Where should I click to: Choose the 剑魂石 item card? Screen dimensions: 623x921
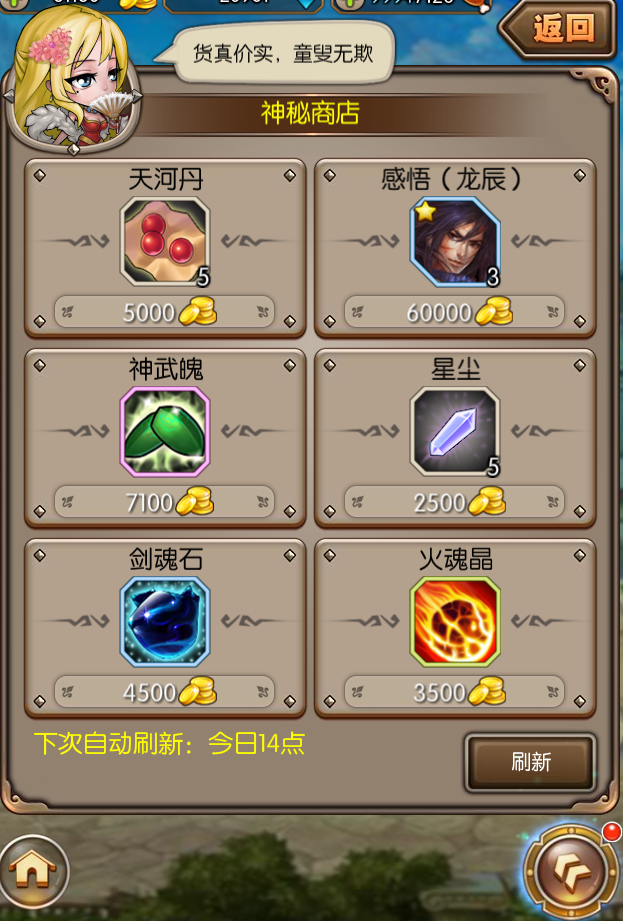point(165,622)
